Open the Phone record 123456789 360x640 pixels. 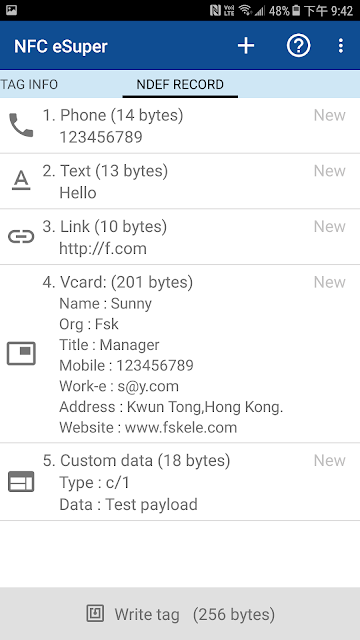(x=180, y=126)
